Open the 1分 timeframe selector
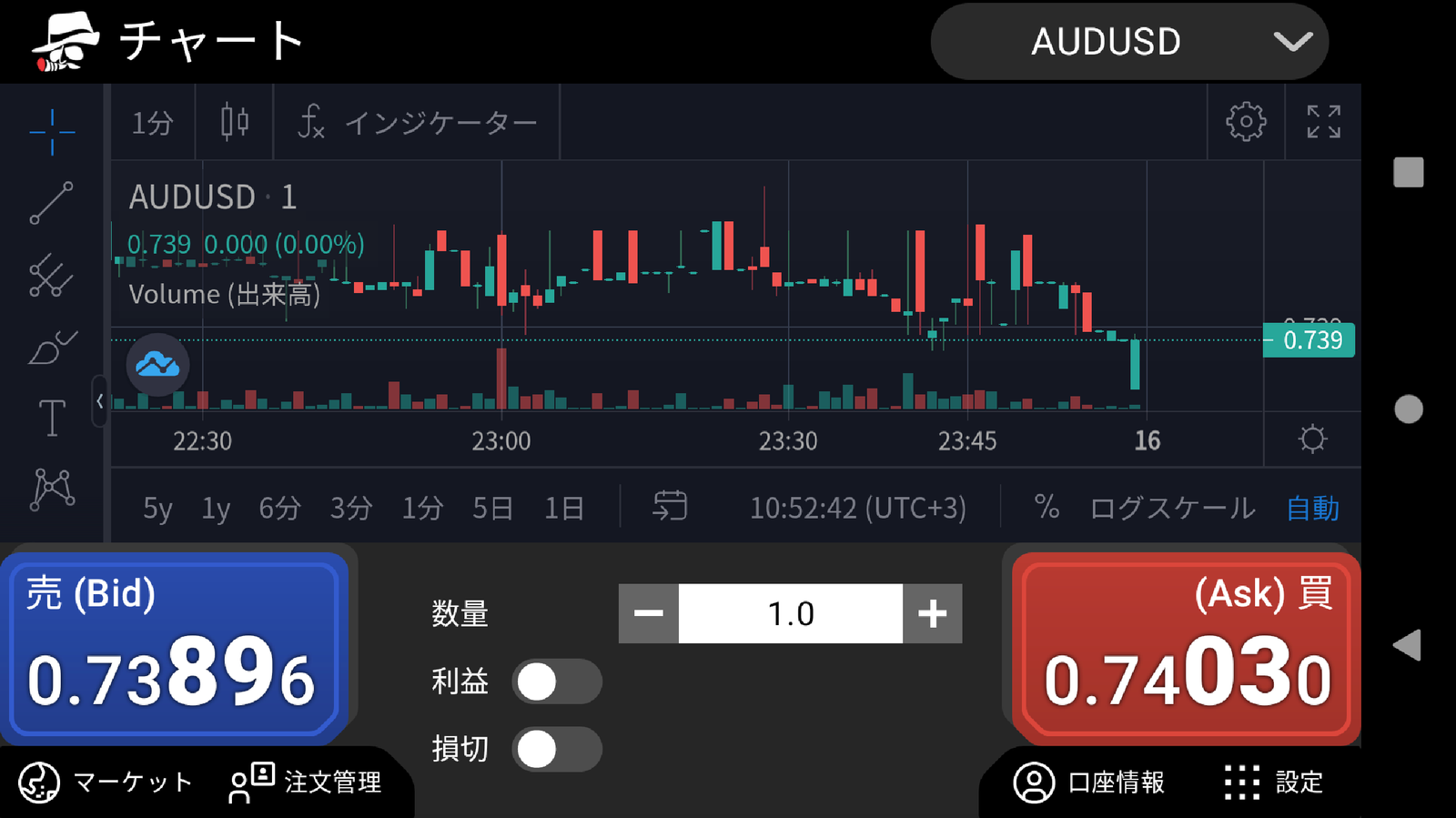1456x818 pixels. pos(152,122)
